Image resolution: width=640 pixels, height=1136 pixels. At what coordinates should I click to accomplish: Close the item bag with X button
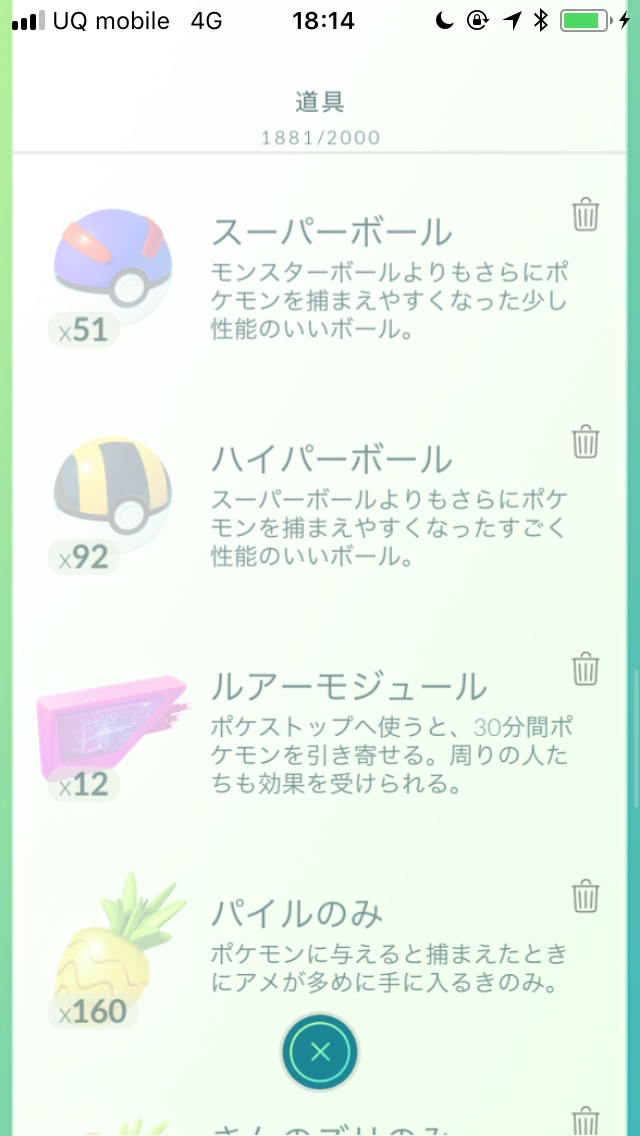click(319, 1051)
